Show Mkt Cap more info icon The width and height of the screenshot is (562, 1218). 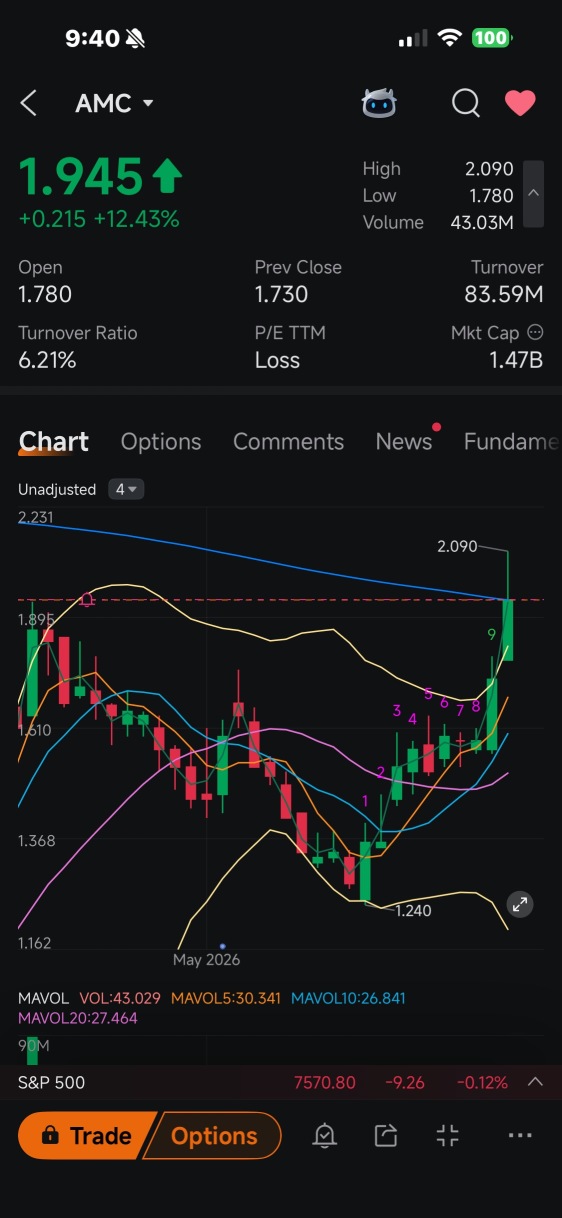coord(535,332)
